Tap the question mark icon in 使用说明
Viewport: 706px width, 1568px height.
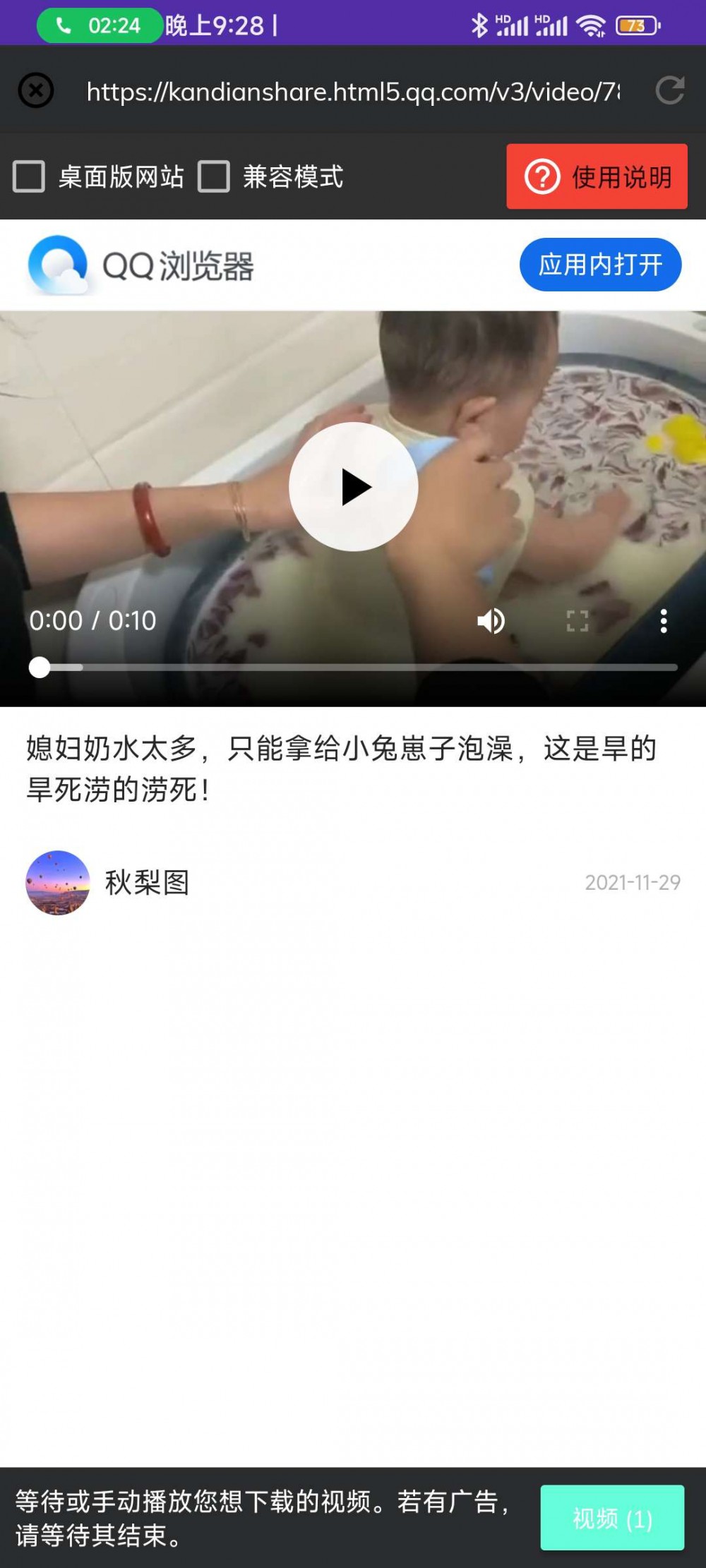click(541, 177)
